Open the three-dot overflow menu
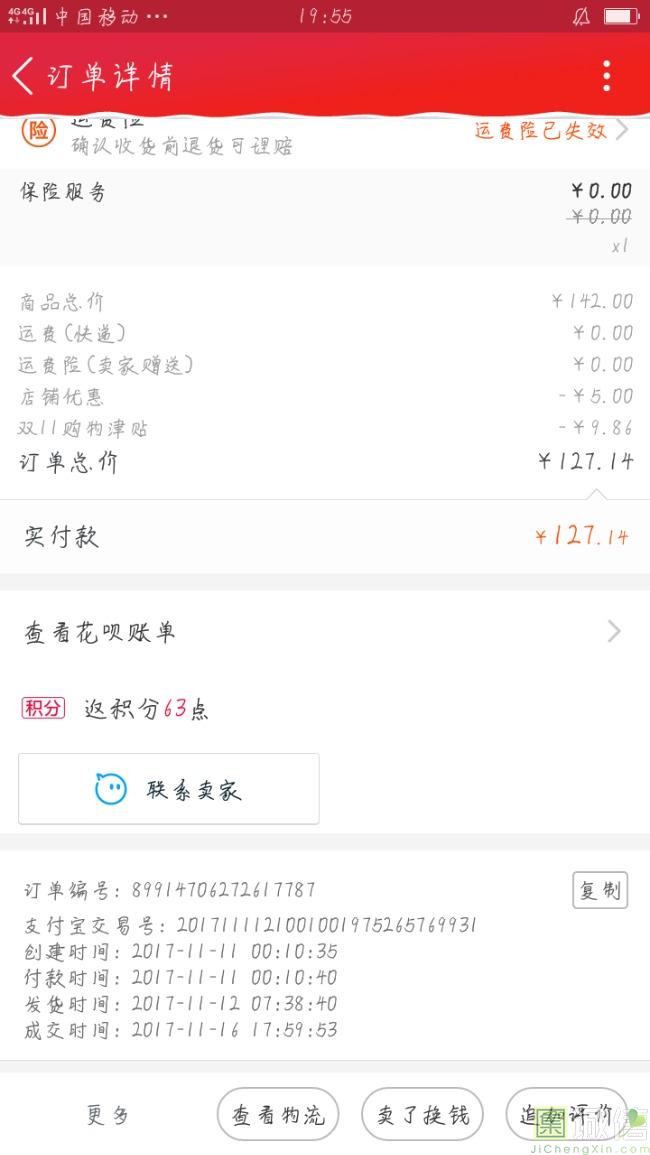 coord(606,76)
